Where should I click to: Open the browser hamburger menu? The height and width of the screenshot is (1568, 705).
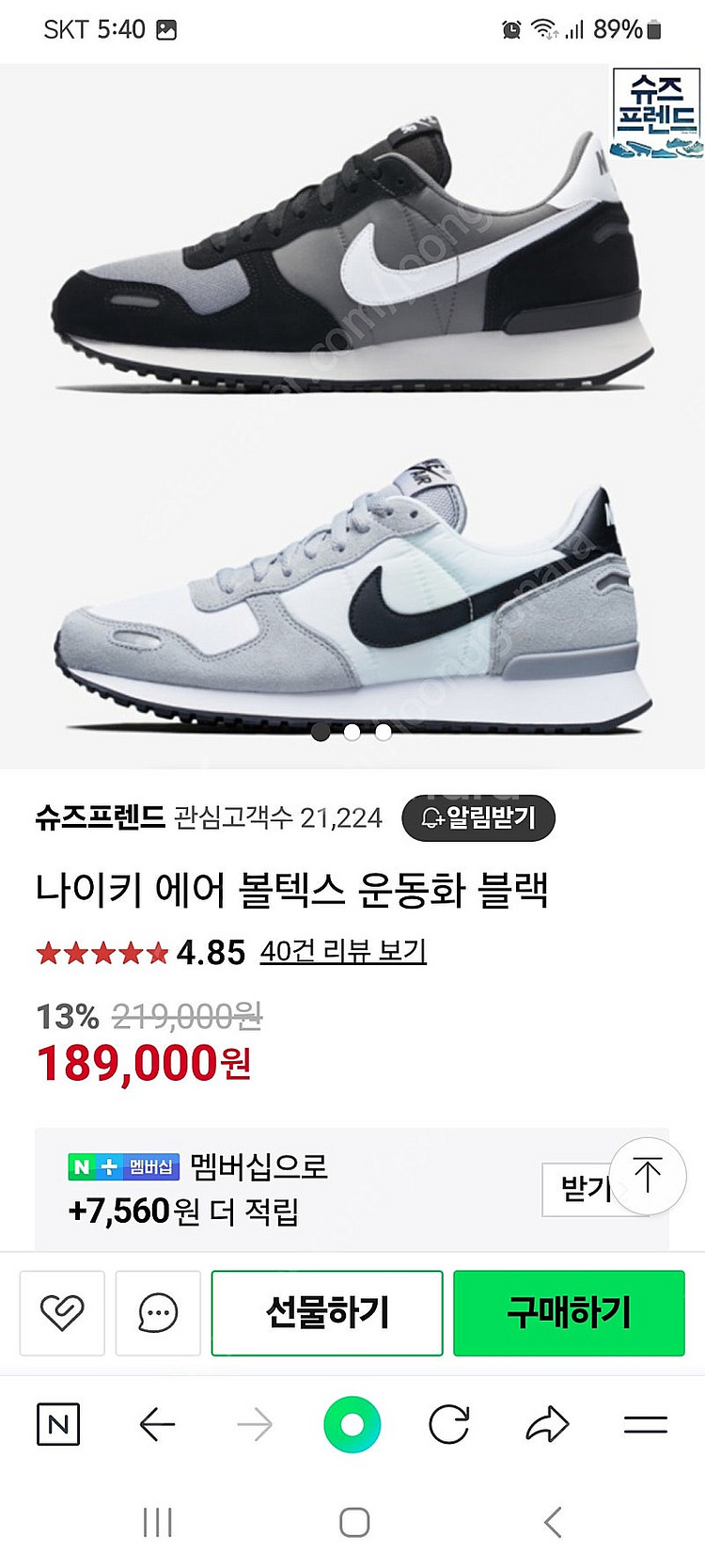pos(645,1425)
